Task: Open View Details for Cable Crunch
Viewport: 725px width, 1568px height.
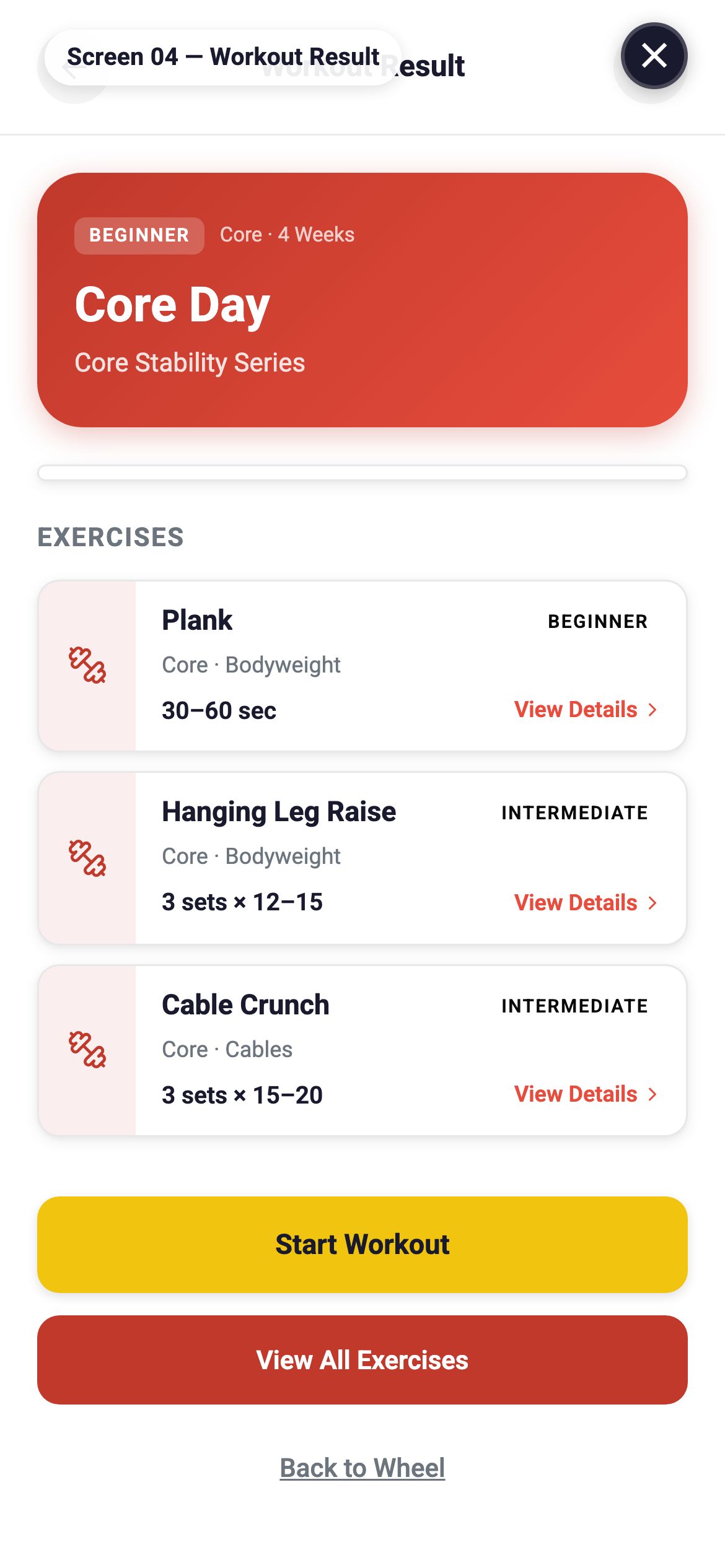Action: tap(575, 1094)
